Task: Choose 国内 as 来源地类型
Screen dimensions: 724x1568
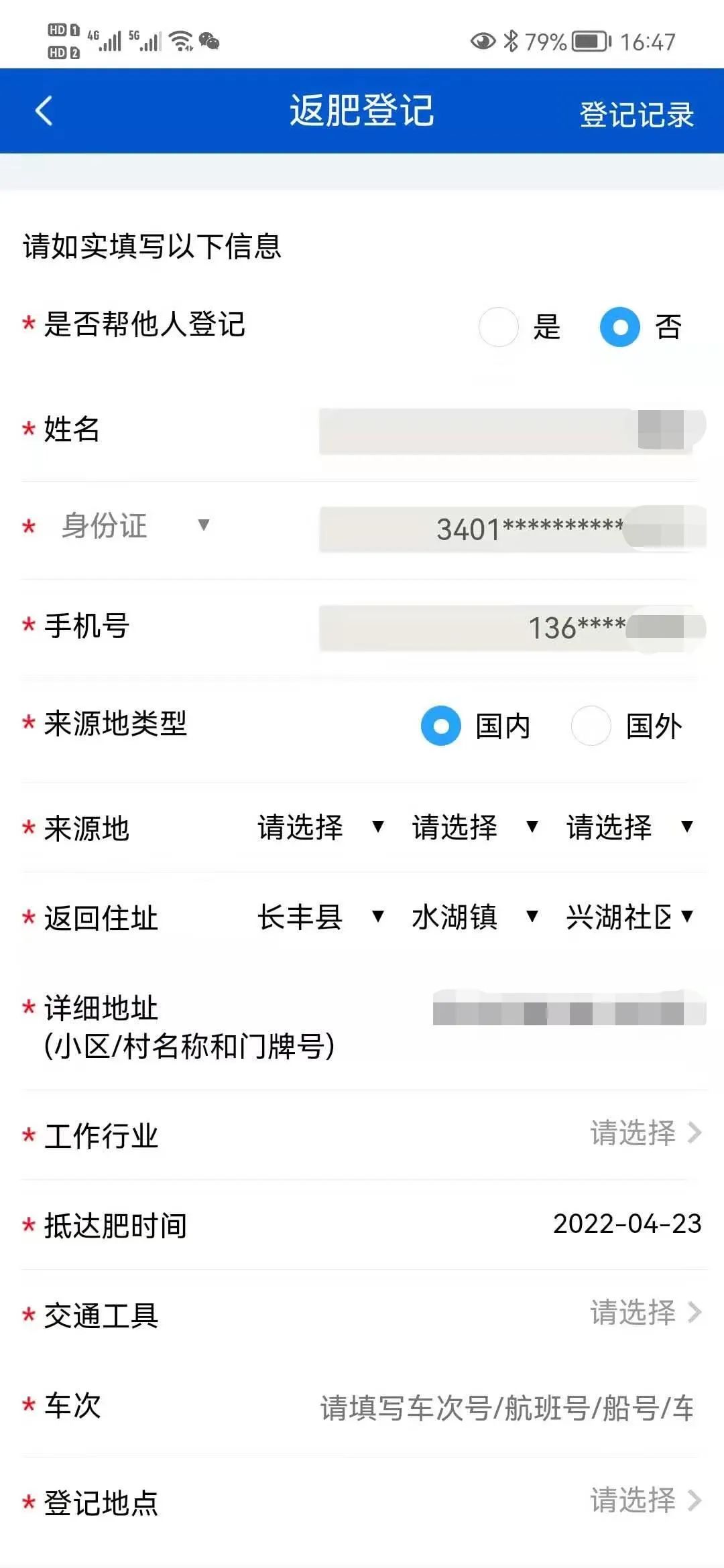Action: coord(441,726)
